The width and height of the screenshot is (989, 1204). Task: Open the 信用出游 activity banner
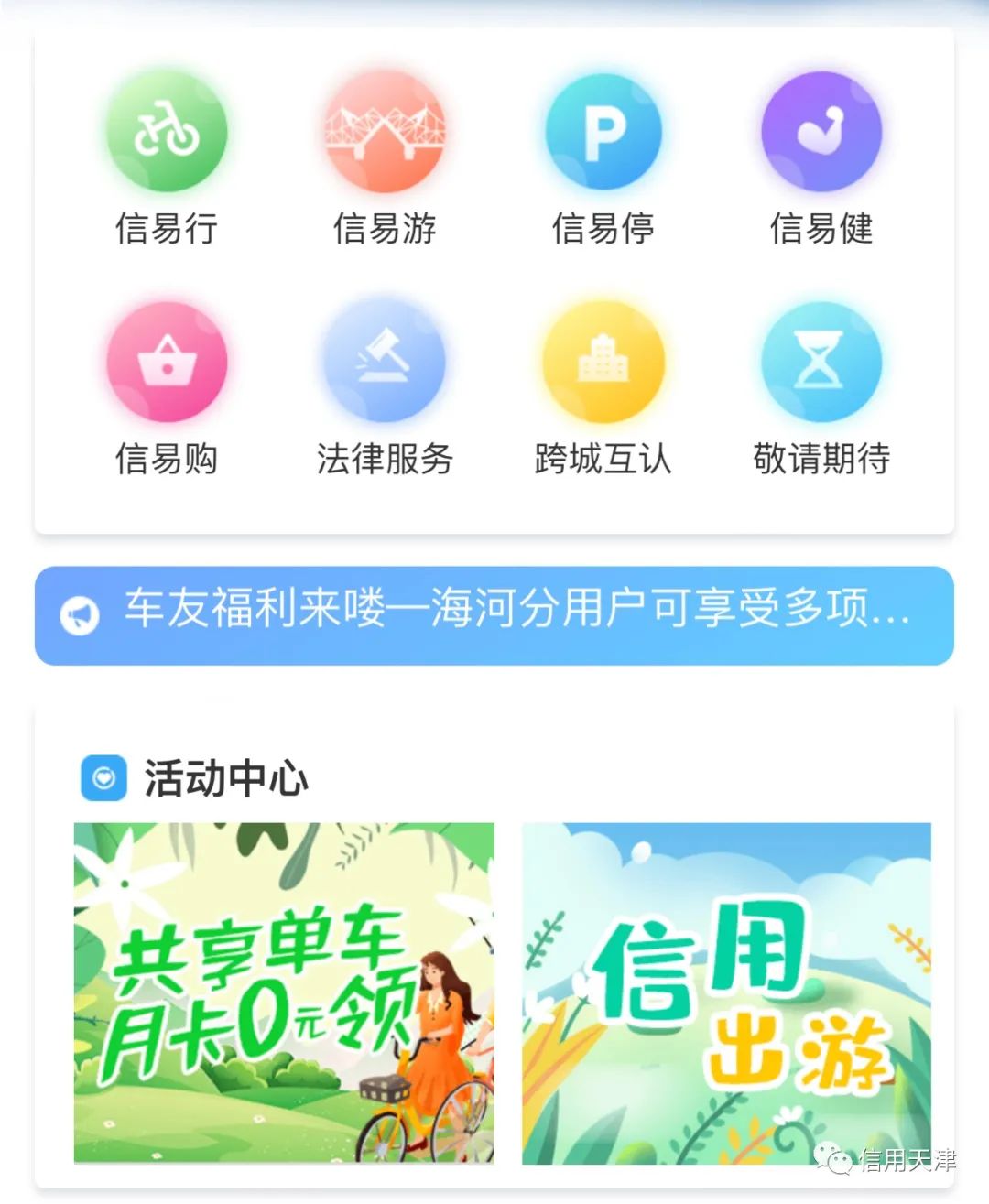pos(728,998)
